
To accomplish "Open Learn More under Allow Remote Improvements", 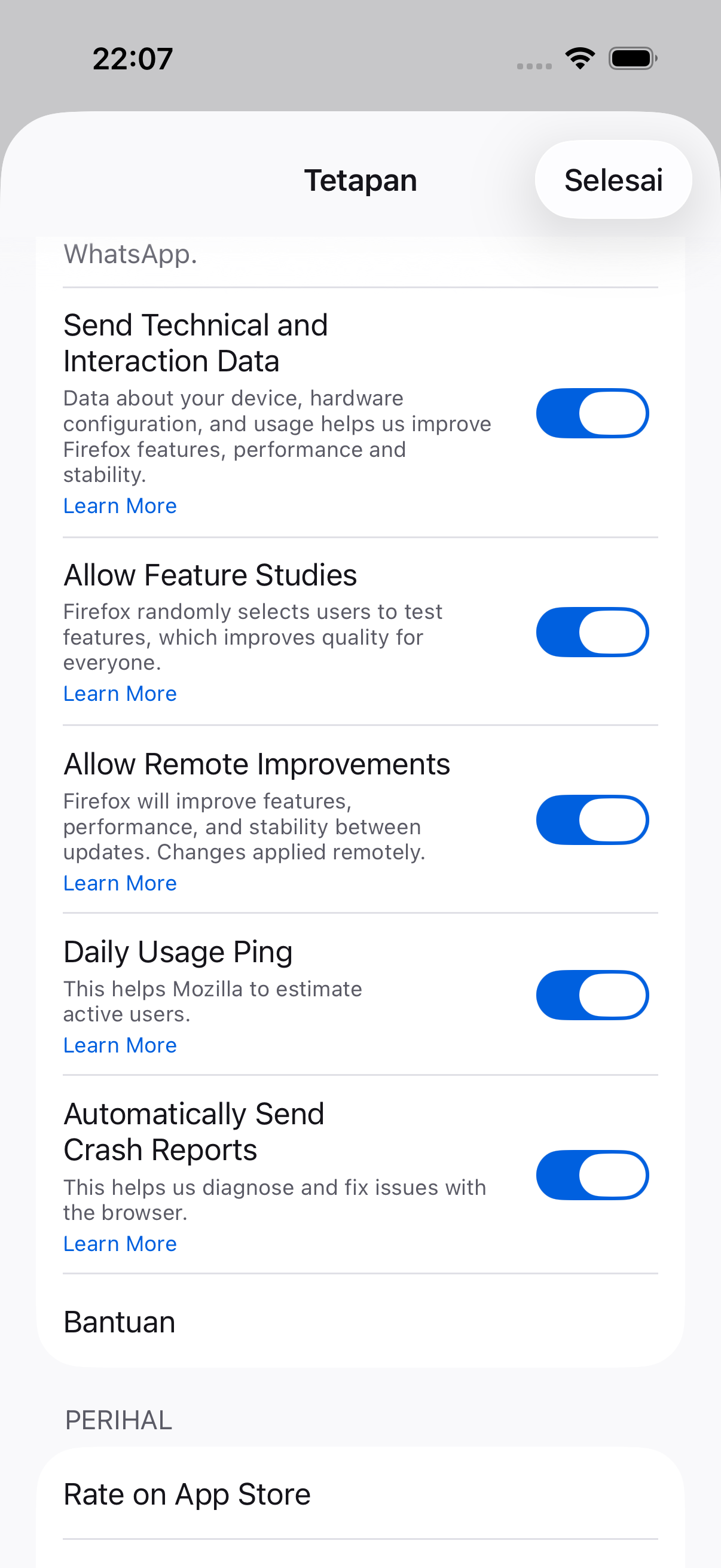I will [x=120, y=883].
